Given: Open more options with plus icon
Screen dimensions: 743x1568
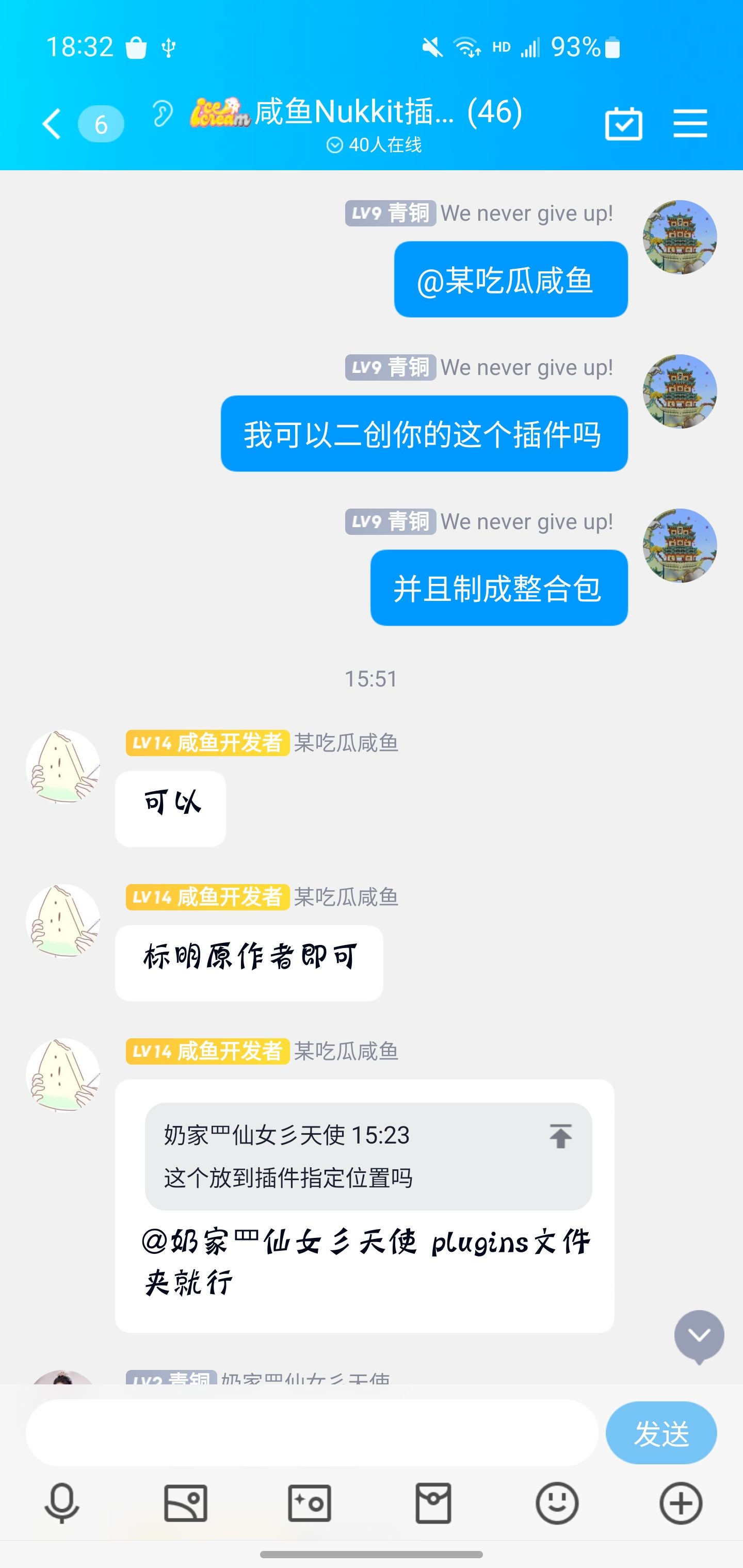Looking at the screenshot, I should click(x=681, y=1503).
